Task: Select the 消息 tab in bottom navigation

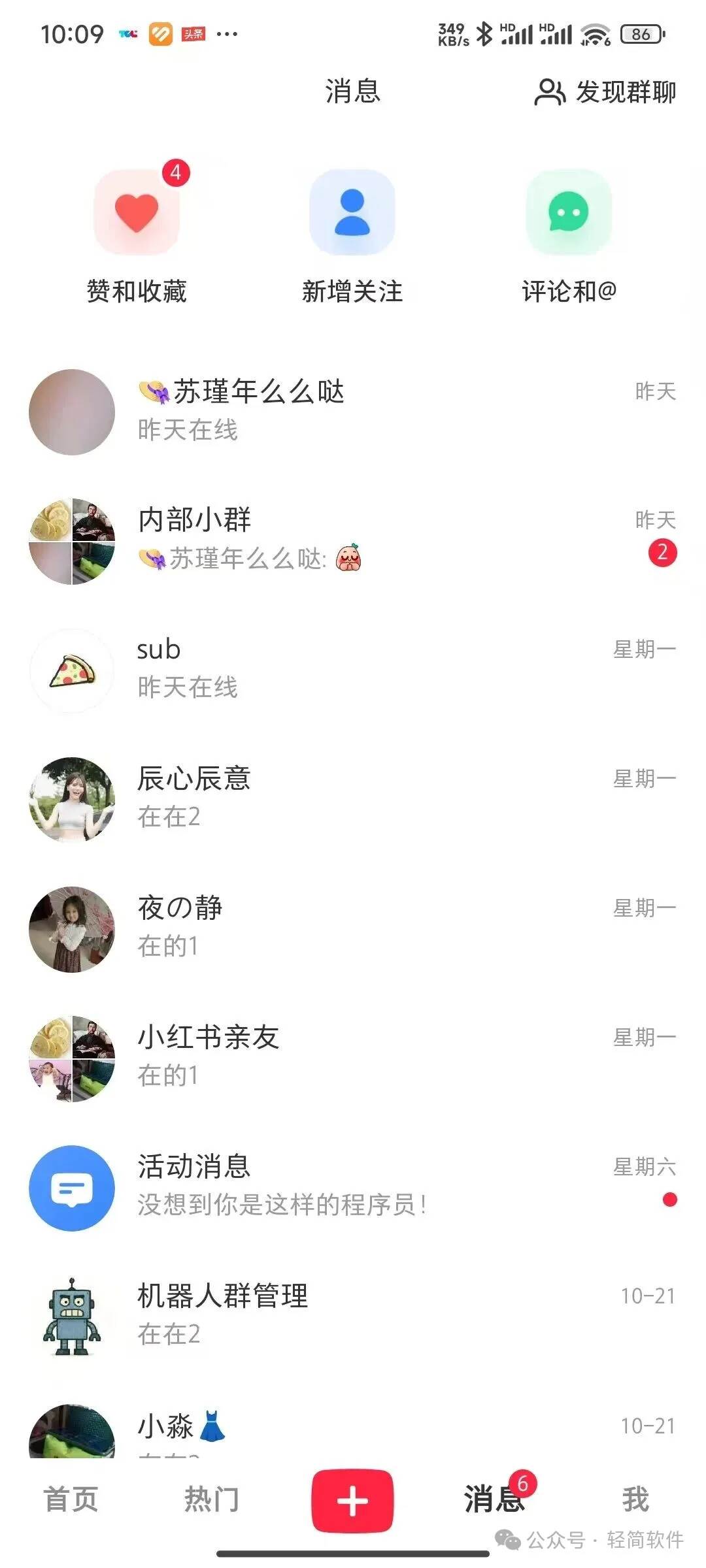Action: tap(494, 1499)
